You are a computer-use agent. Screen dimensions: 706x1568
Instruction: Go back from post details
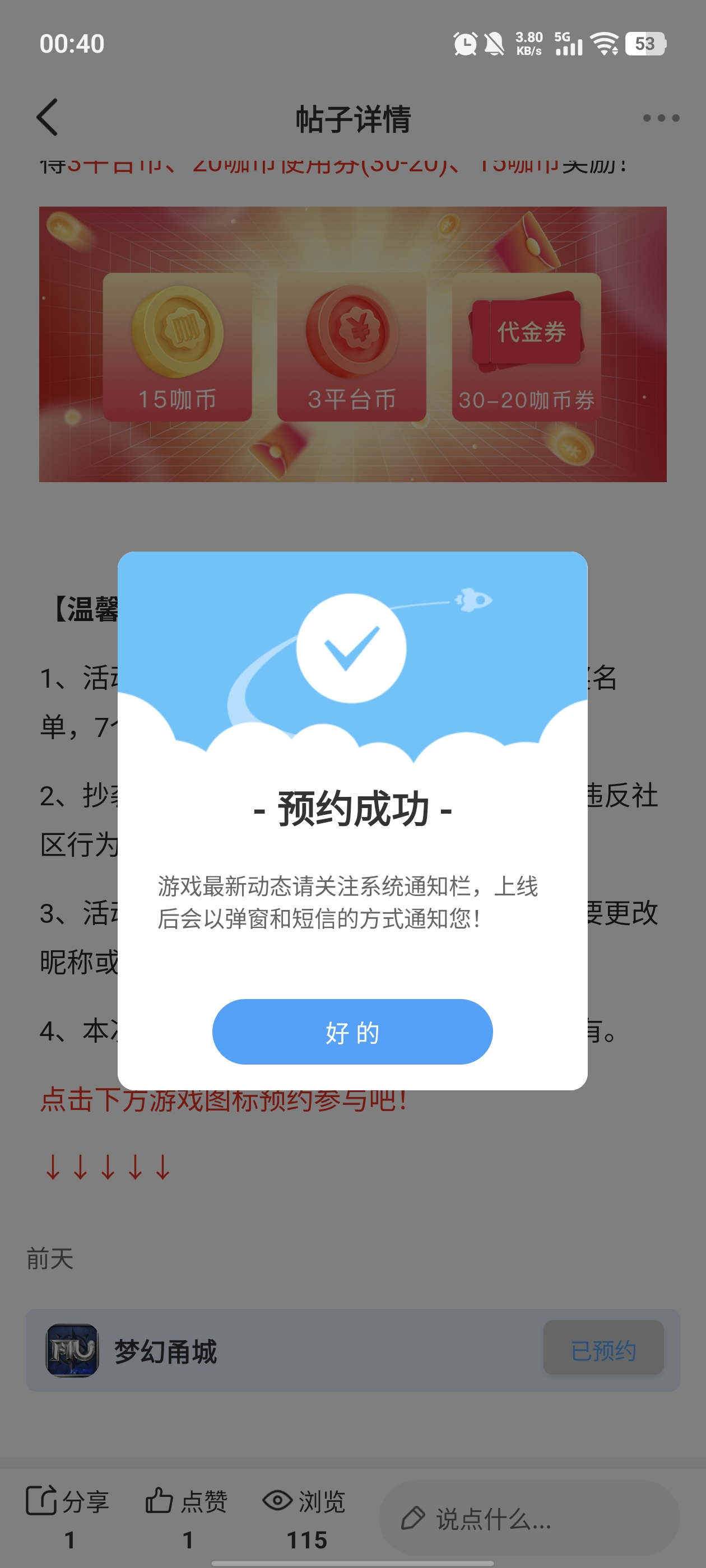(x=48, y=118)
